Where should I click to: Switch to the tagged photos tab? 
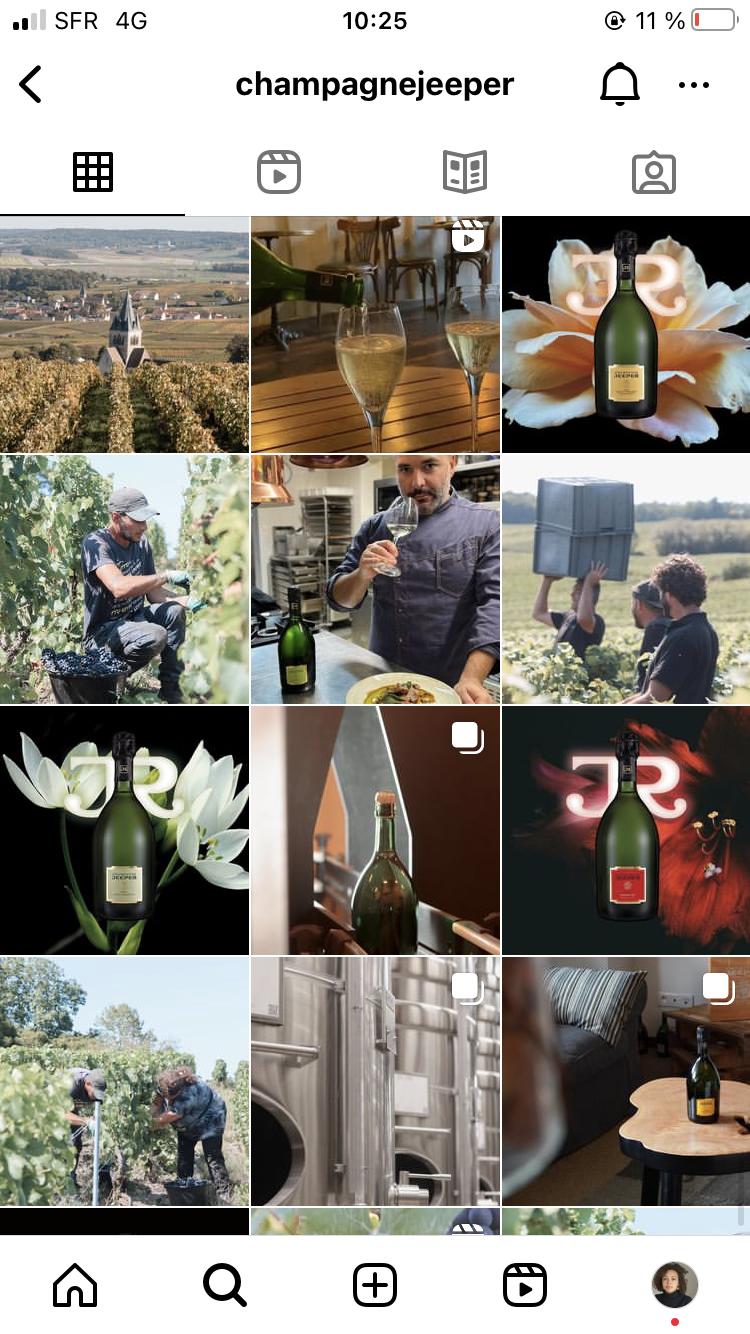coord(654,172)
